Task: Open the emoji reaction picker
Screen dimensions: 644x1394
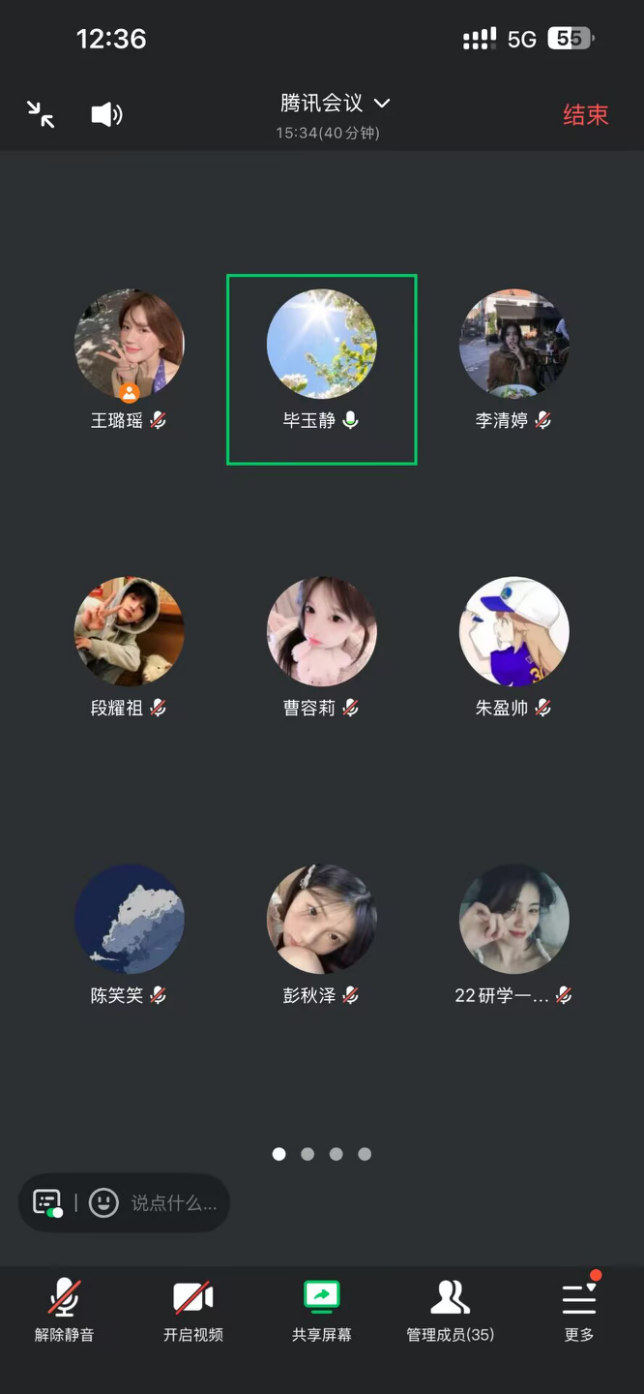Action: pos(104,1202)
